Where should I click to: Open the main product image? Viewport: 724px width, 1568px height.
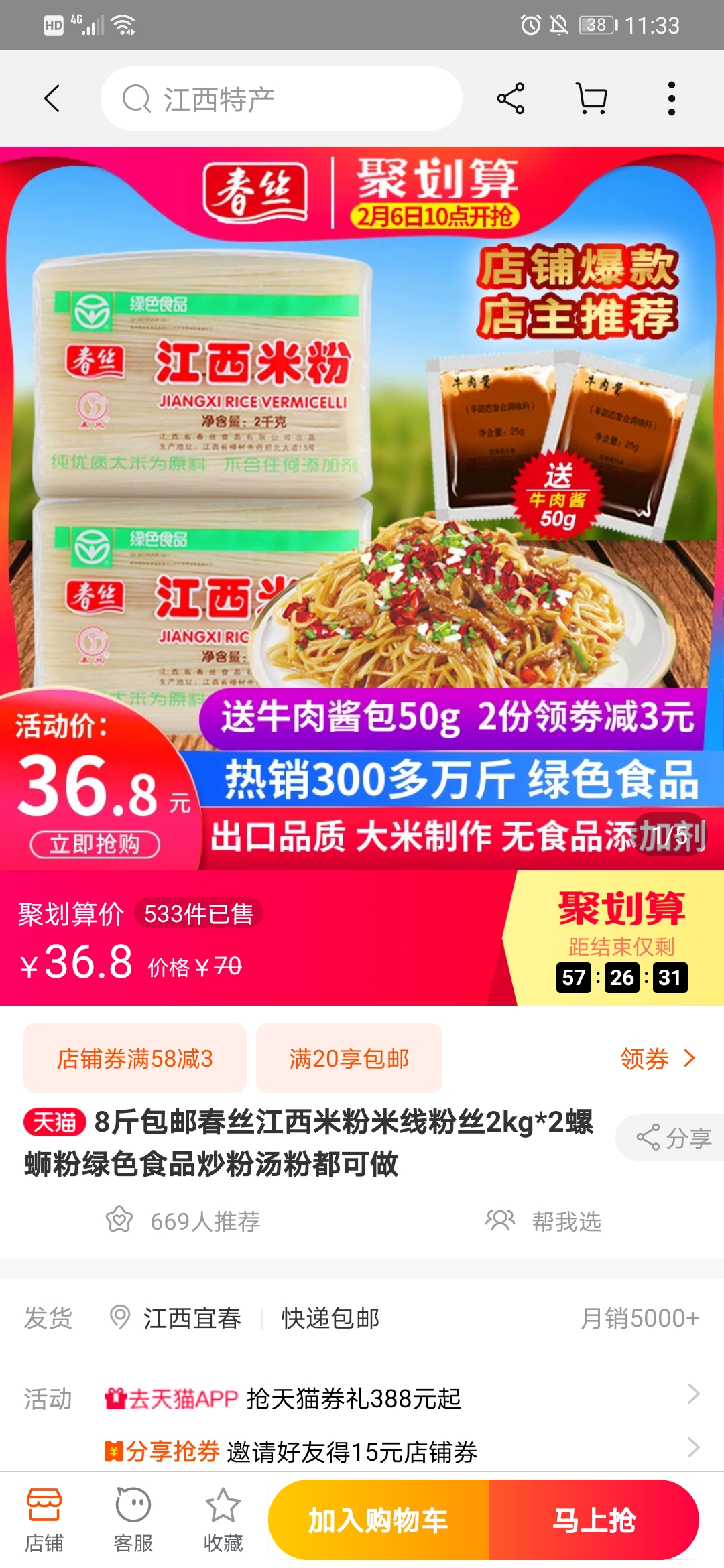tap(362, 508)
